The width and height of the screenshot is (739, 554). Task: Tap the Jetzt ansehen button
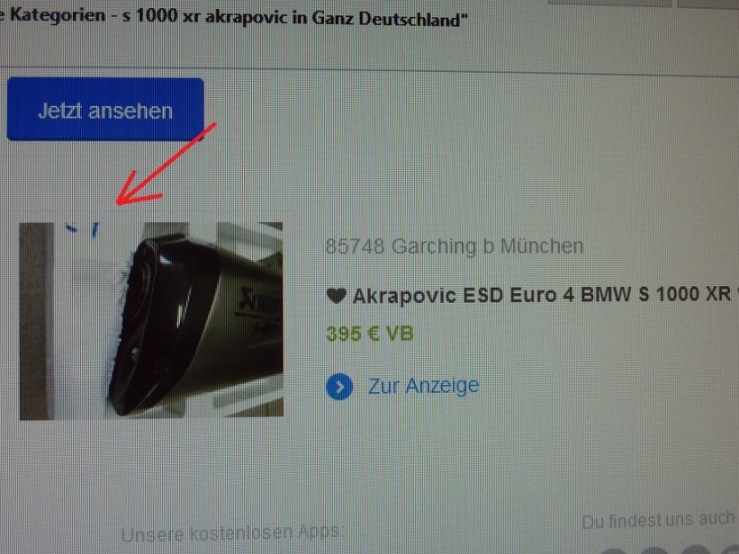point(105,110)
